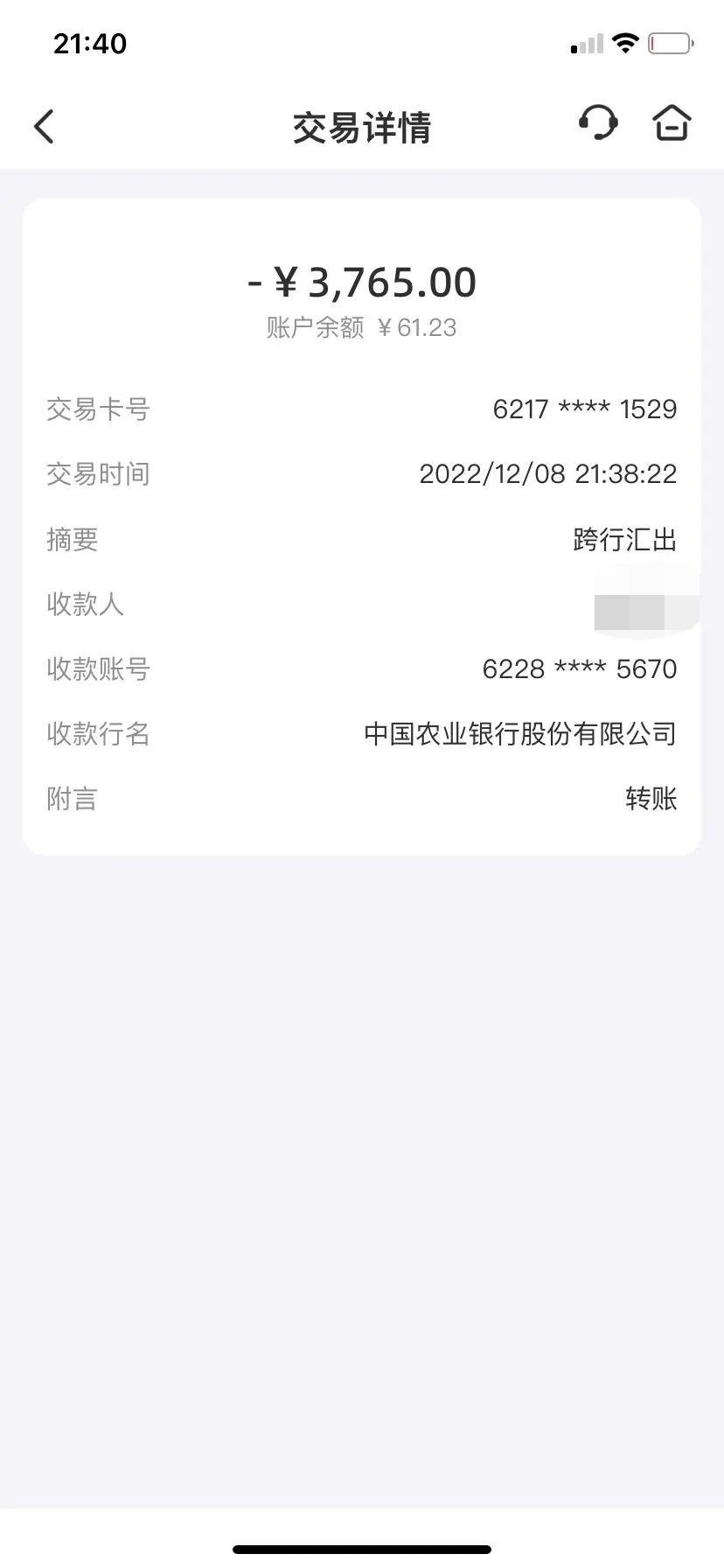
Task: Return to the bank app home
Action: pos(672,122)
